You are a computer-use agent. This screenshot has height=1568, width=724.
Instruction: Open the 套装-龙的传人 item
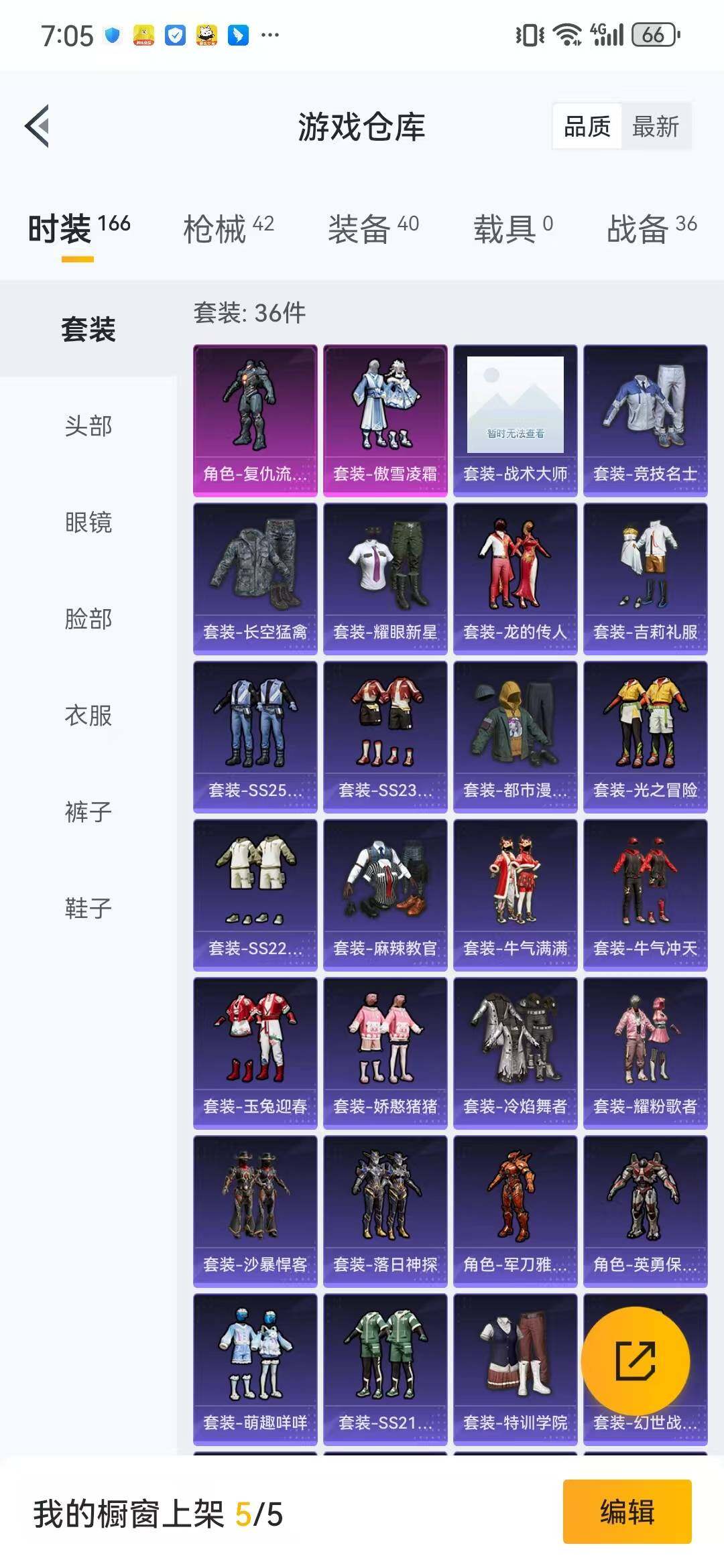516,578
